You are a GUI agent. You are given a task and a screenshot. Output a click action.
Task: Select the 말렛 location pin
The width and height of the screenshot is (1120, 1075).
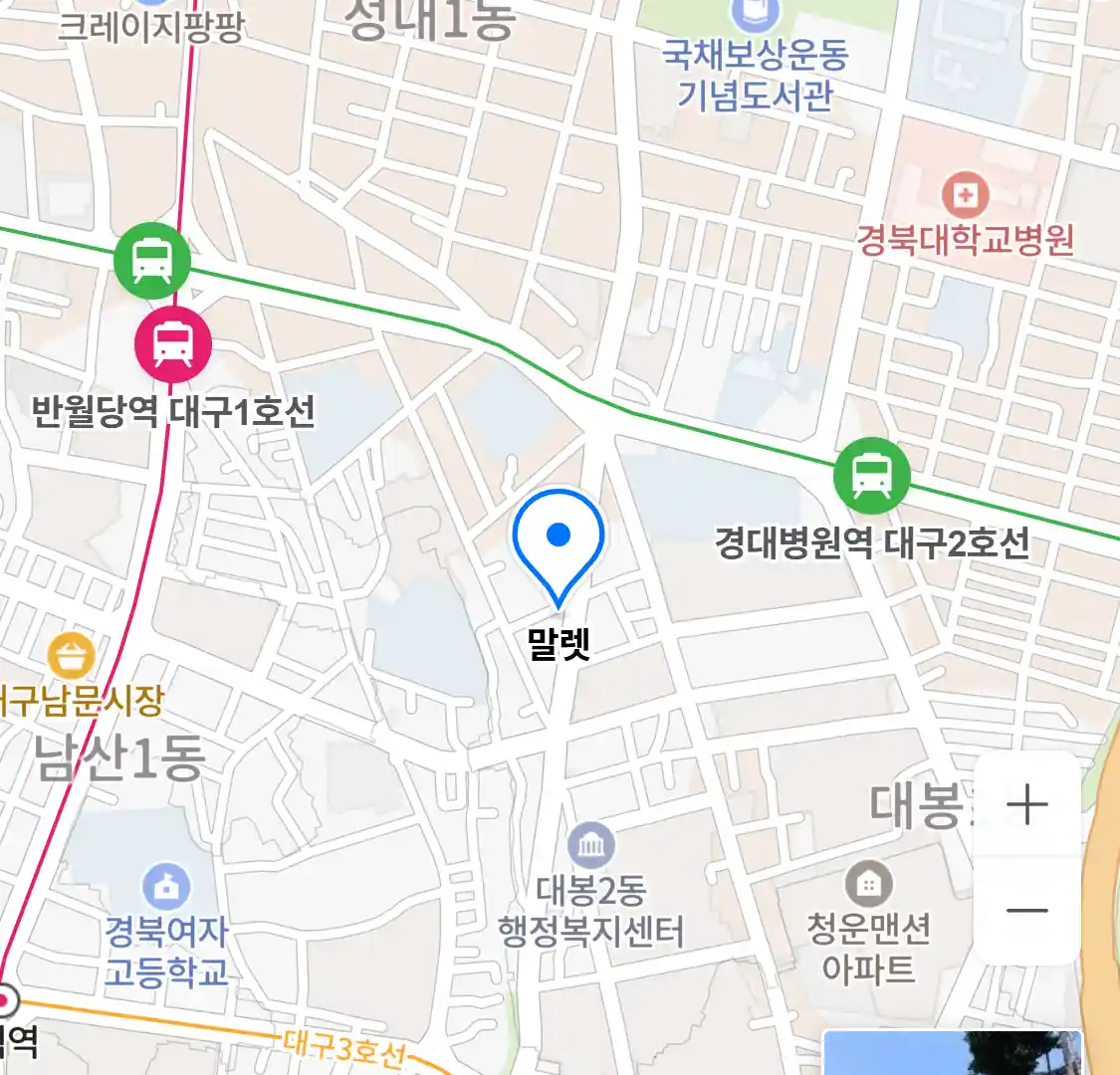tap(559, 542)
